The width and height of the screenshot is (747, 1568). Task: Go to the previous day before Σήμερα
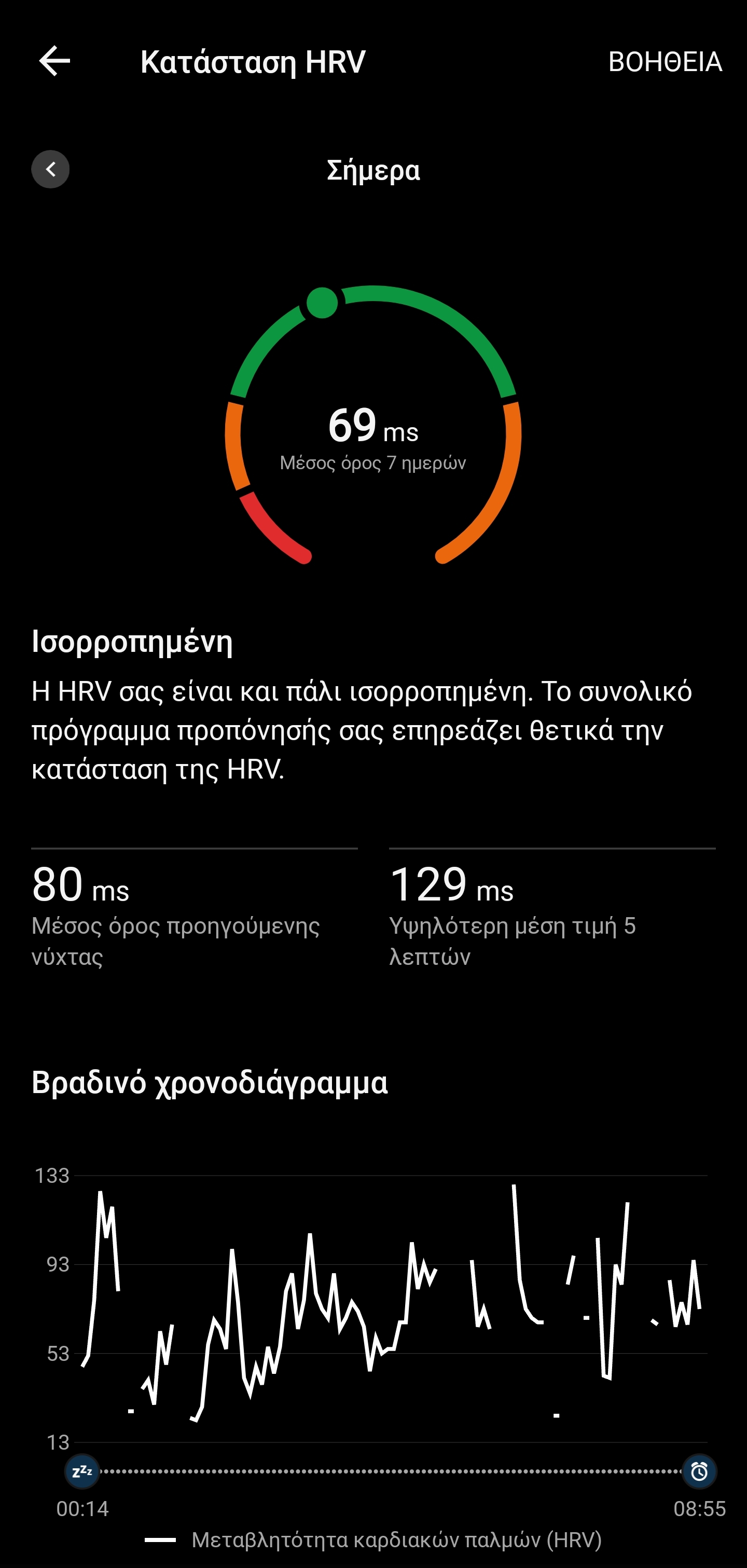coord(50,169)
